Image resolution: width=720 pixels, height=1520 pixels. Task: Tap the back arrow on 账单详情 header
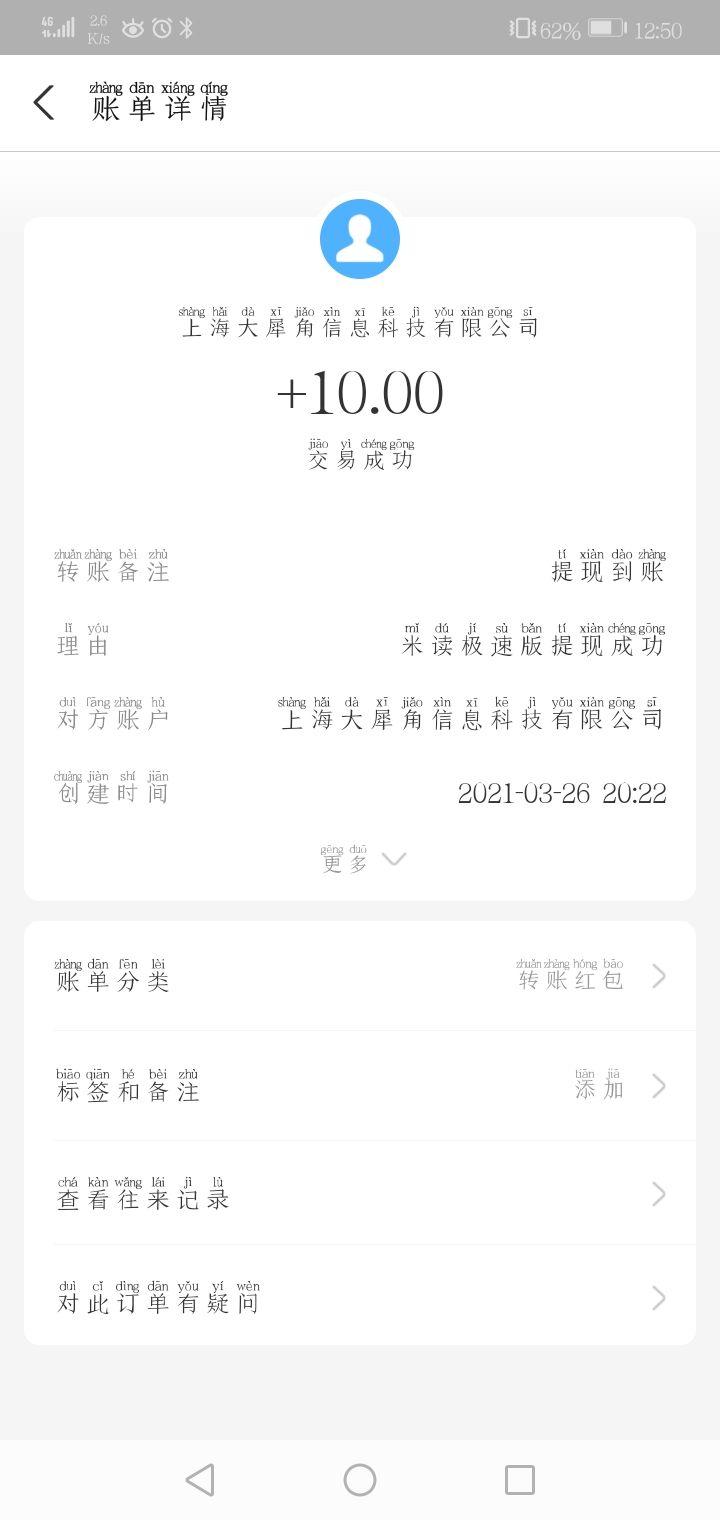coord(42,103)
